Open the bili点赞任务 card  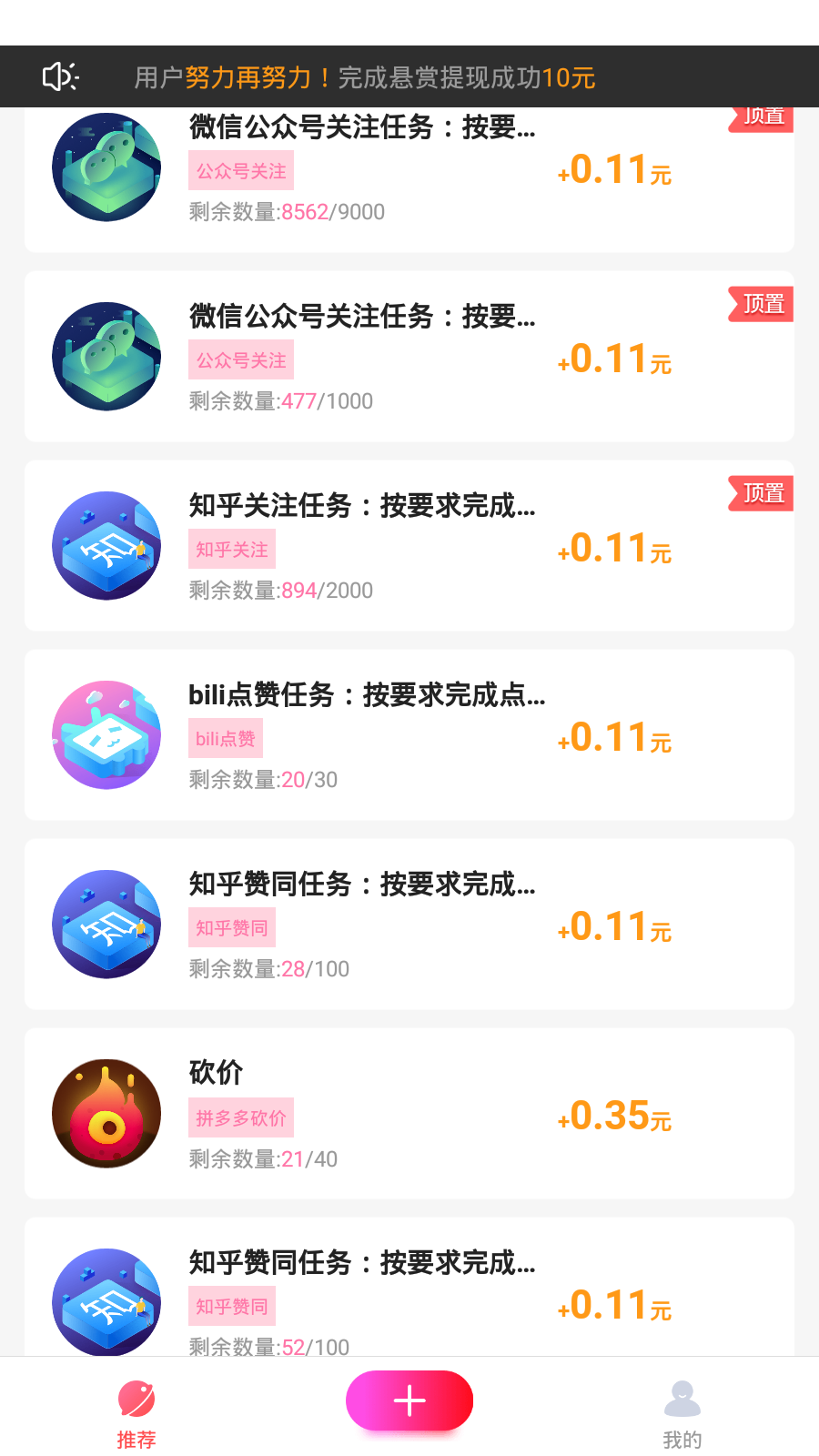[409, 735]
